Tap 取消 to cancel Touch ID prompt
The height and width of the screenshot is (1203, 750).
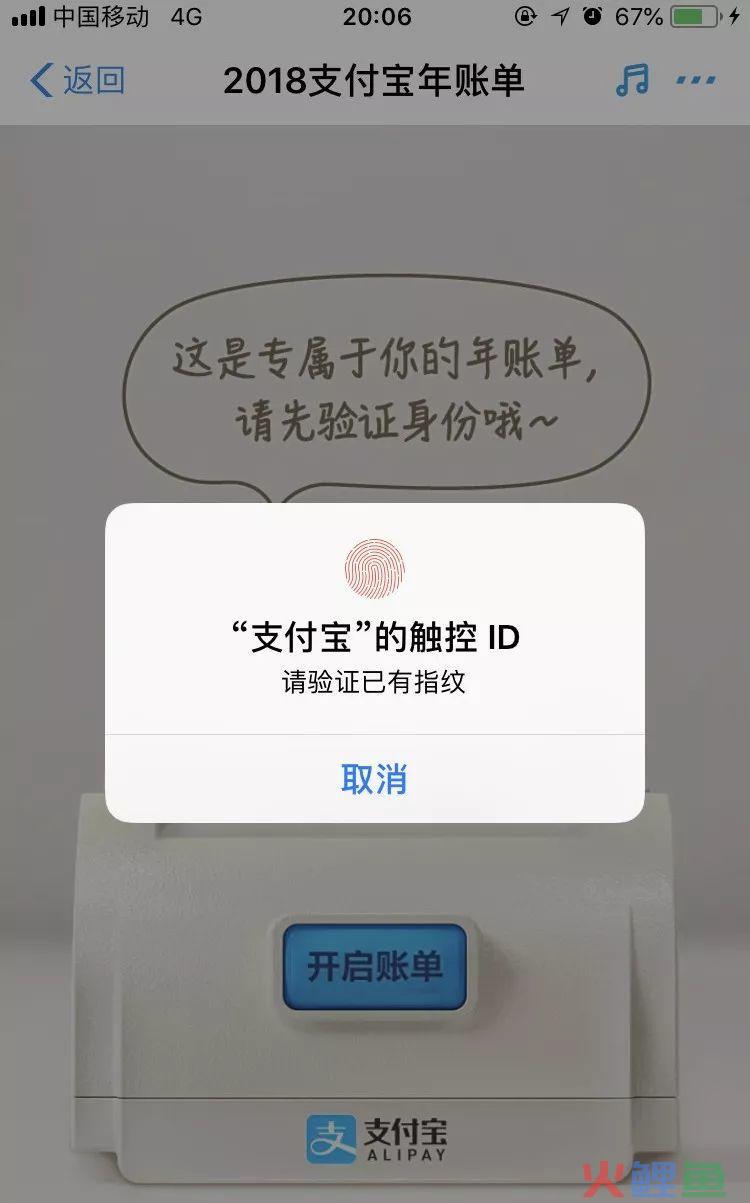pyautogui.click(x=374, y=779)
